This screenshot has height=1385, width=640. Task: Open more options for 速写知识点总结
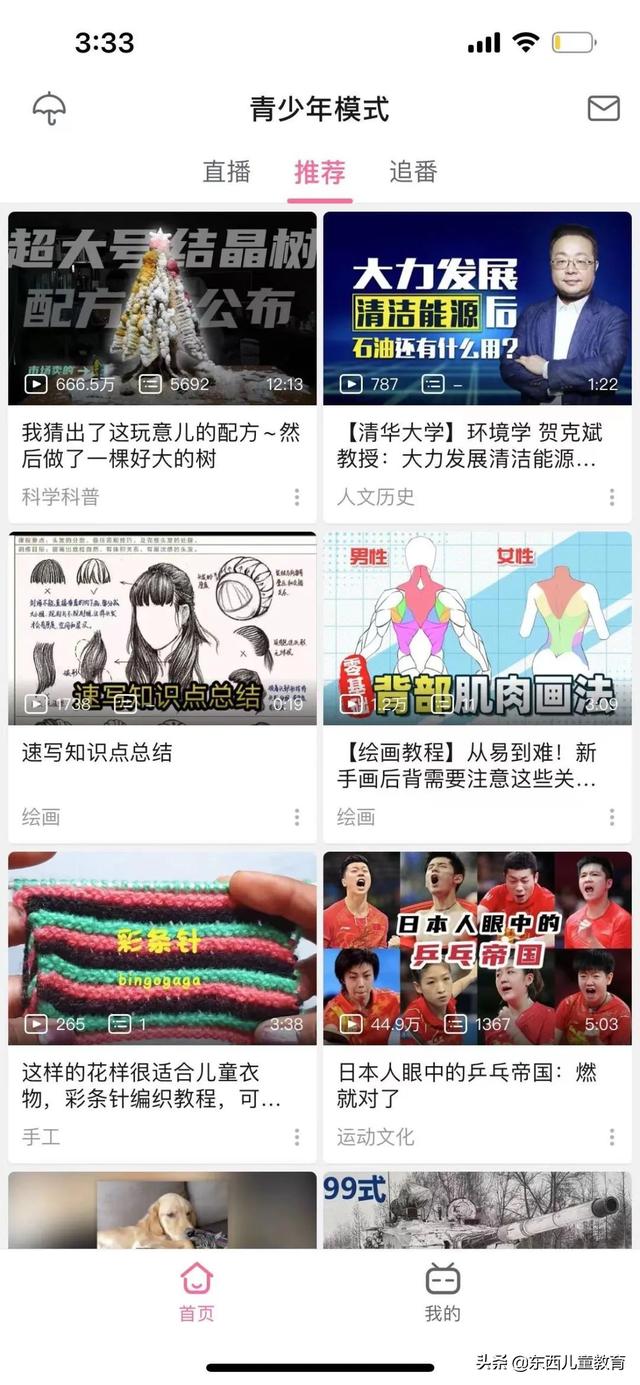point(297,817)
